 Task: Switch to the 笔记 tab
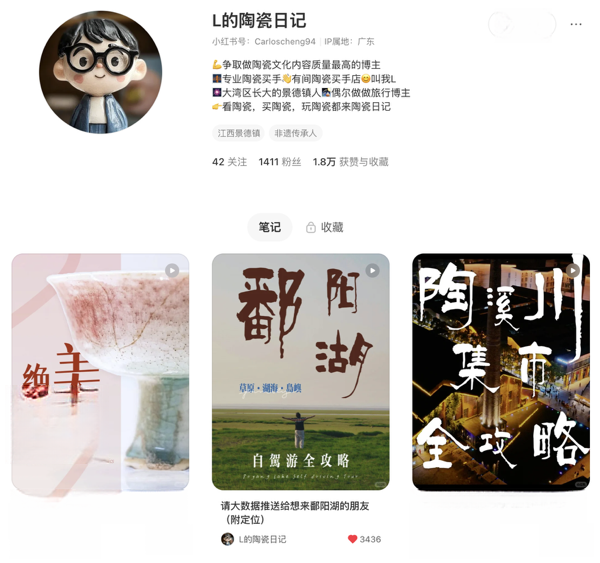(270, 227)
